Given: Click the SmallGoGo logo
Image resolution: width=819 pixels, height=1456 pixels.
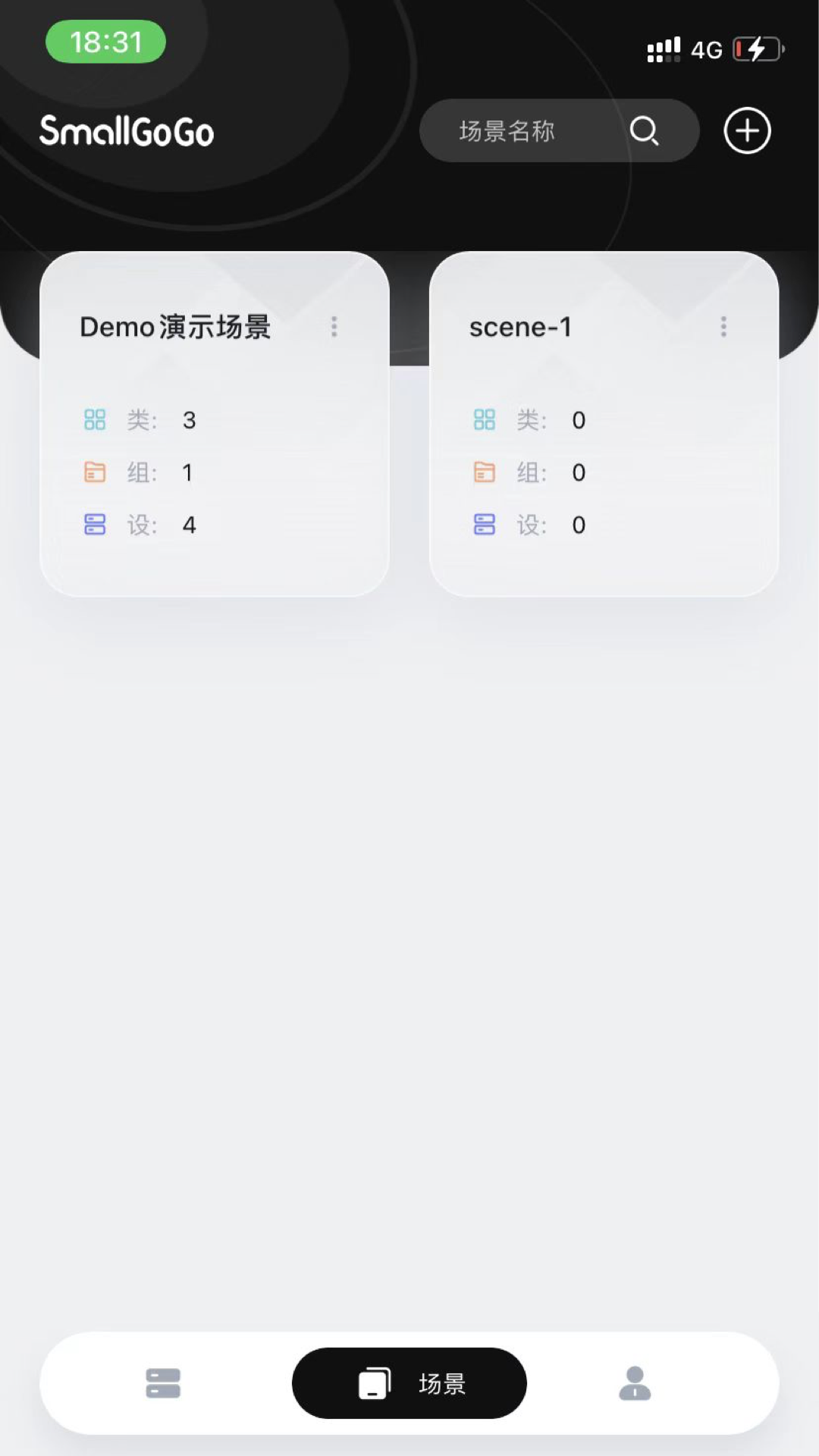Looking at the screenshot, I should pyautogui.click(x=127, y=130).
